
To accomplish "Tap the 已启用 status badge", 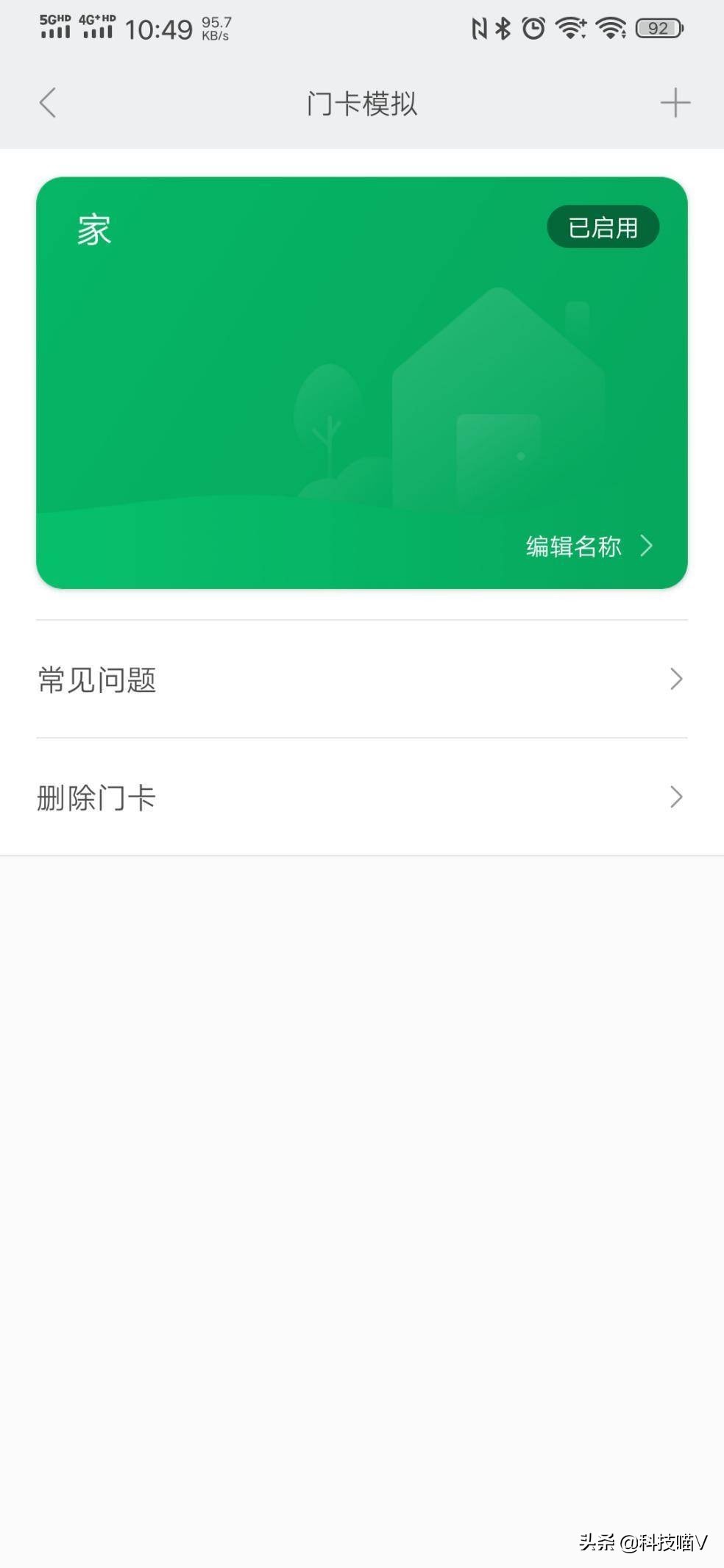I will 603,227.
